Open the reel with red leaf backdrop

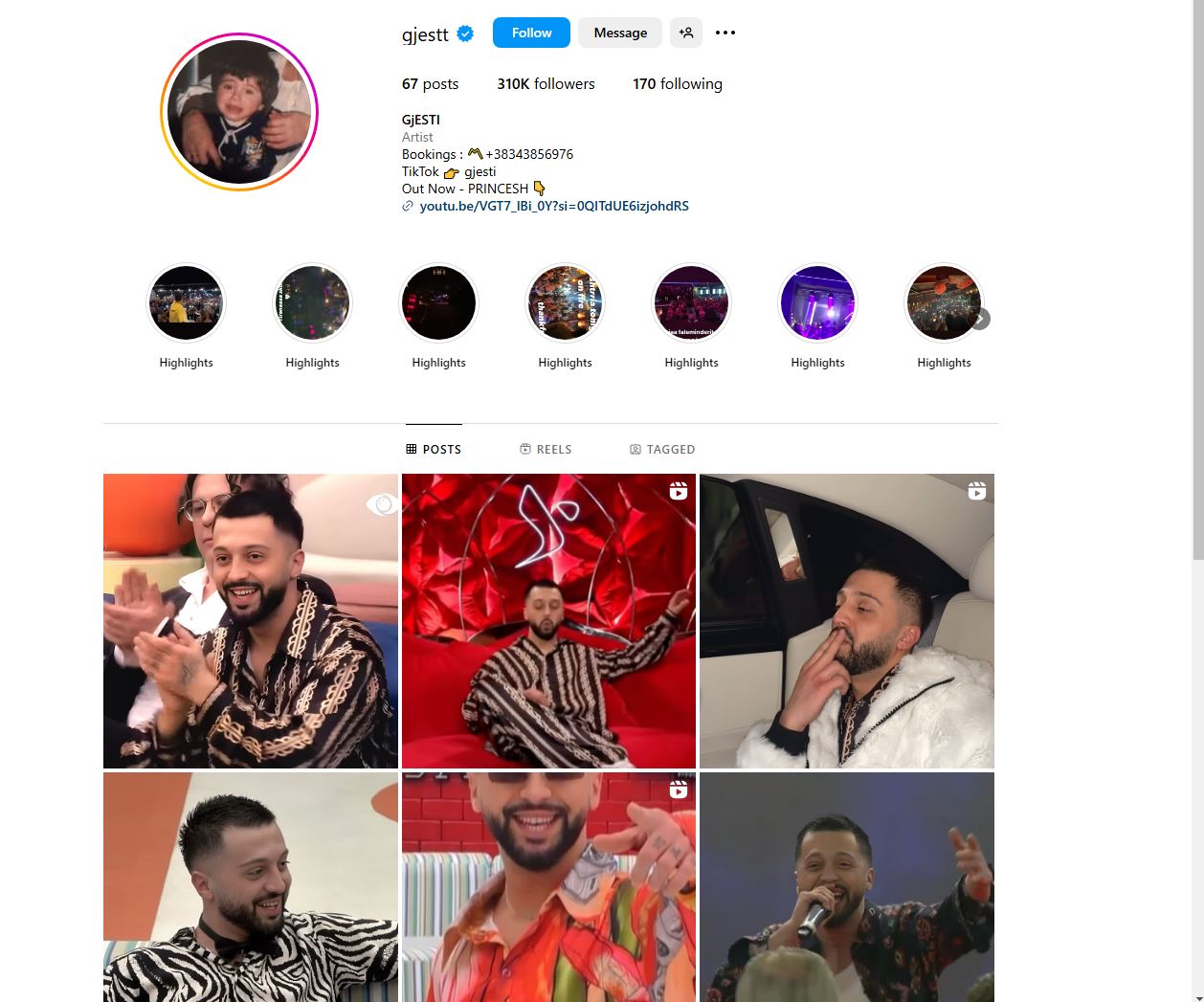pos(548,621)
